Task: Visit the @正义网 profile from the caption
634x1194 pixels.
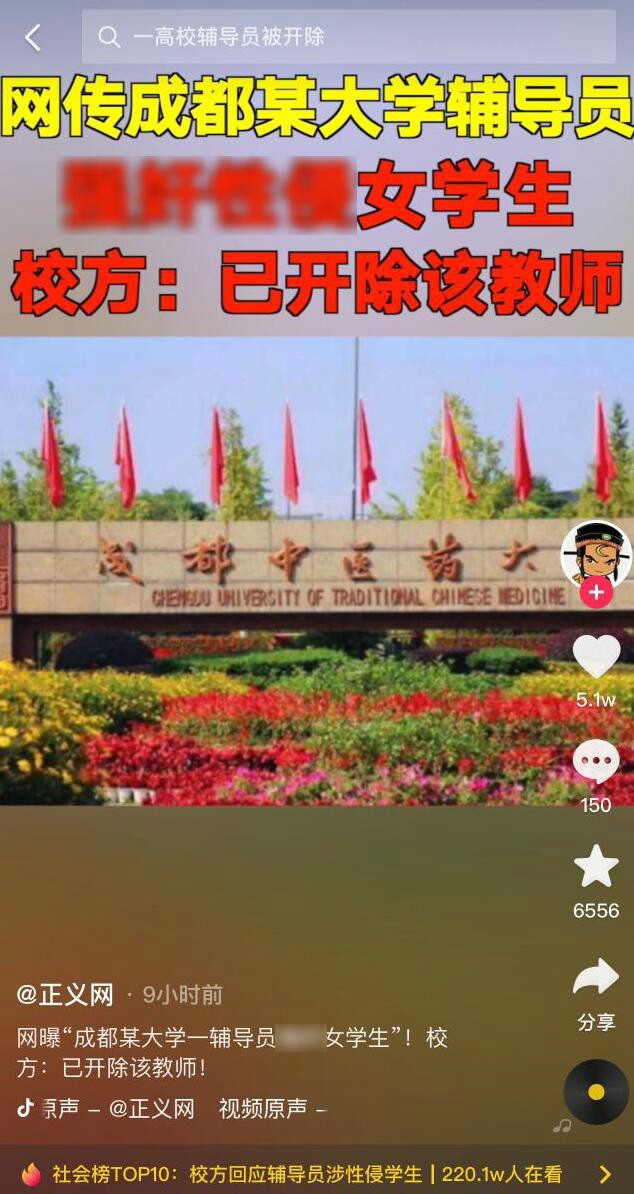Action: pyautogui.click(x=65, y=995)
